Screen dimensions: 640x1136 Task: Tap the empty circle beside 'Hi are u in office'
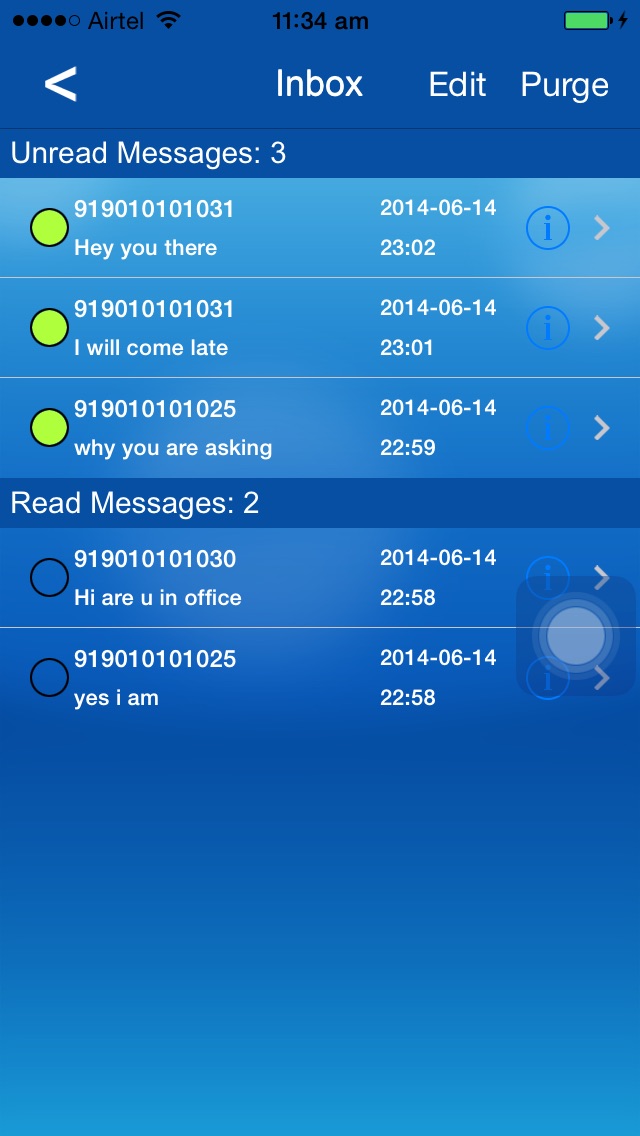(x=49, y=577)
